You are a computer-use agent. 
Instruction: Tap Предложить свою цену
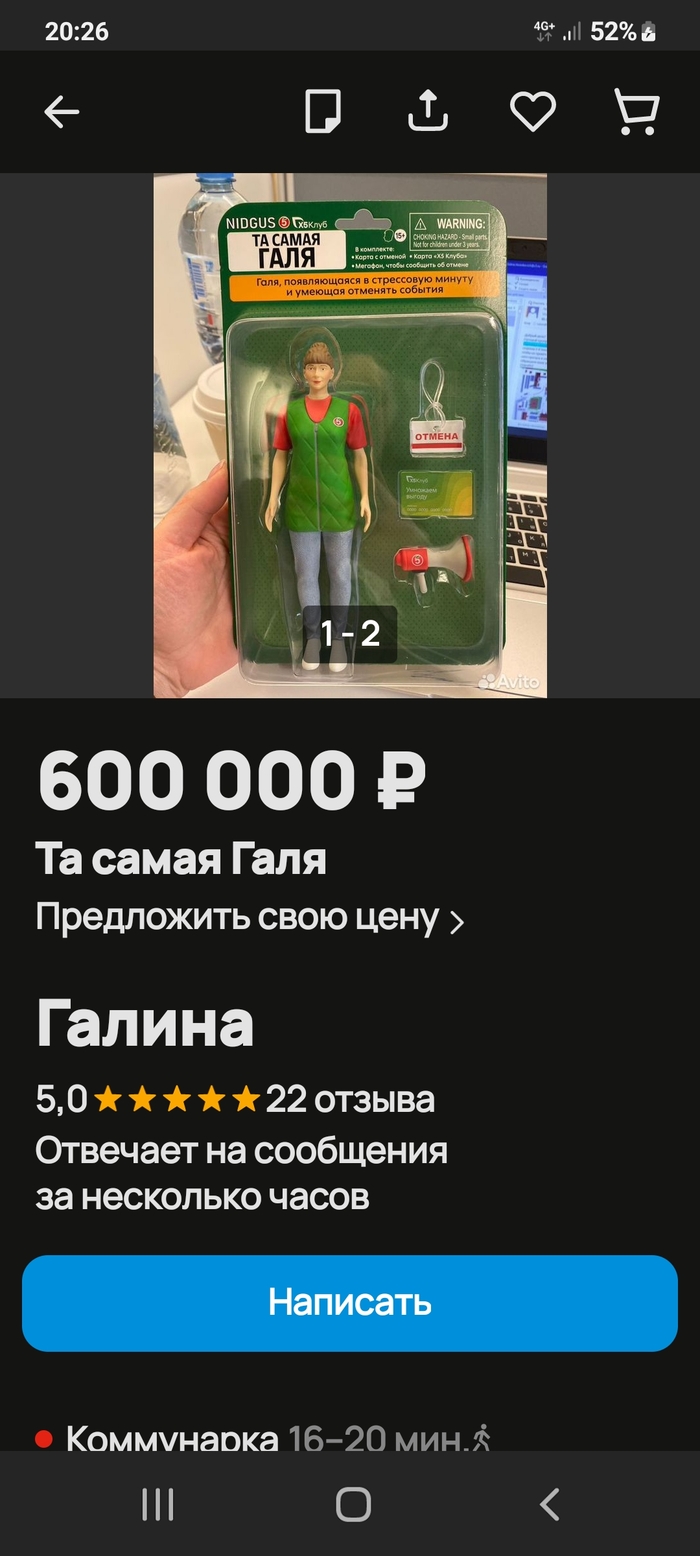click(250, 917)
